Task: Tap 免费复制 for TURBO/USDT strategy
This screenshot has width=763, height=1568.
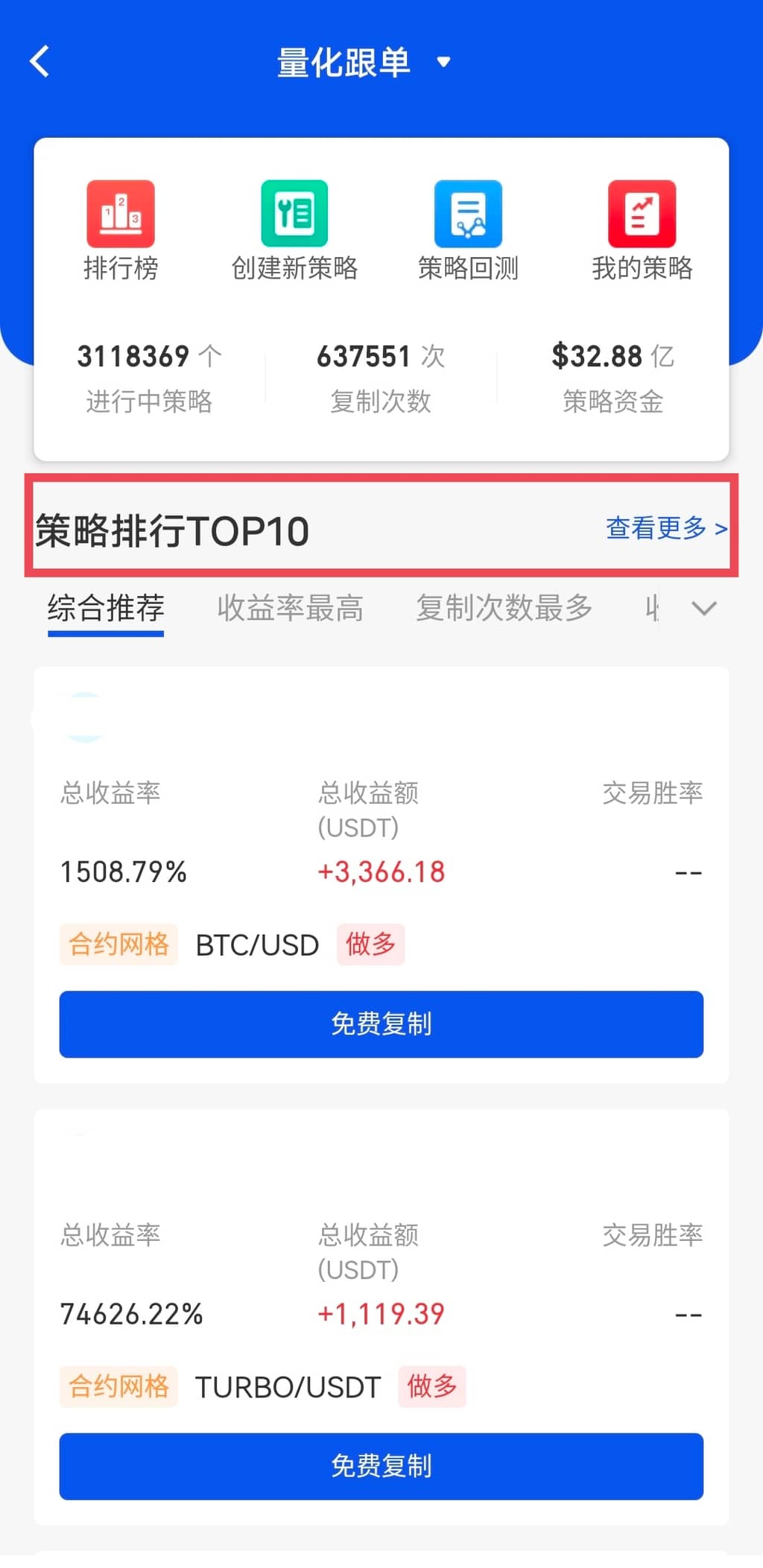Action: 381,1466
